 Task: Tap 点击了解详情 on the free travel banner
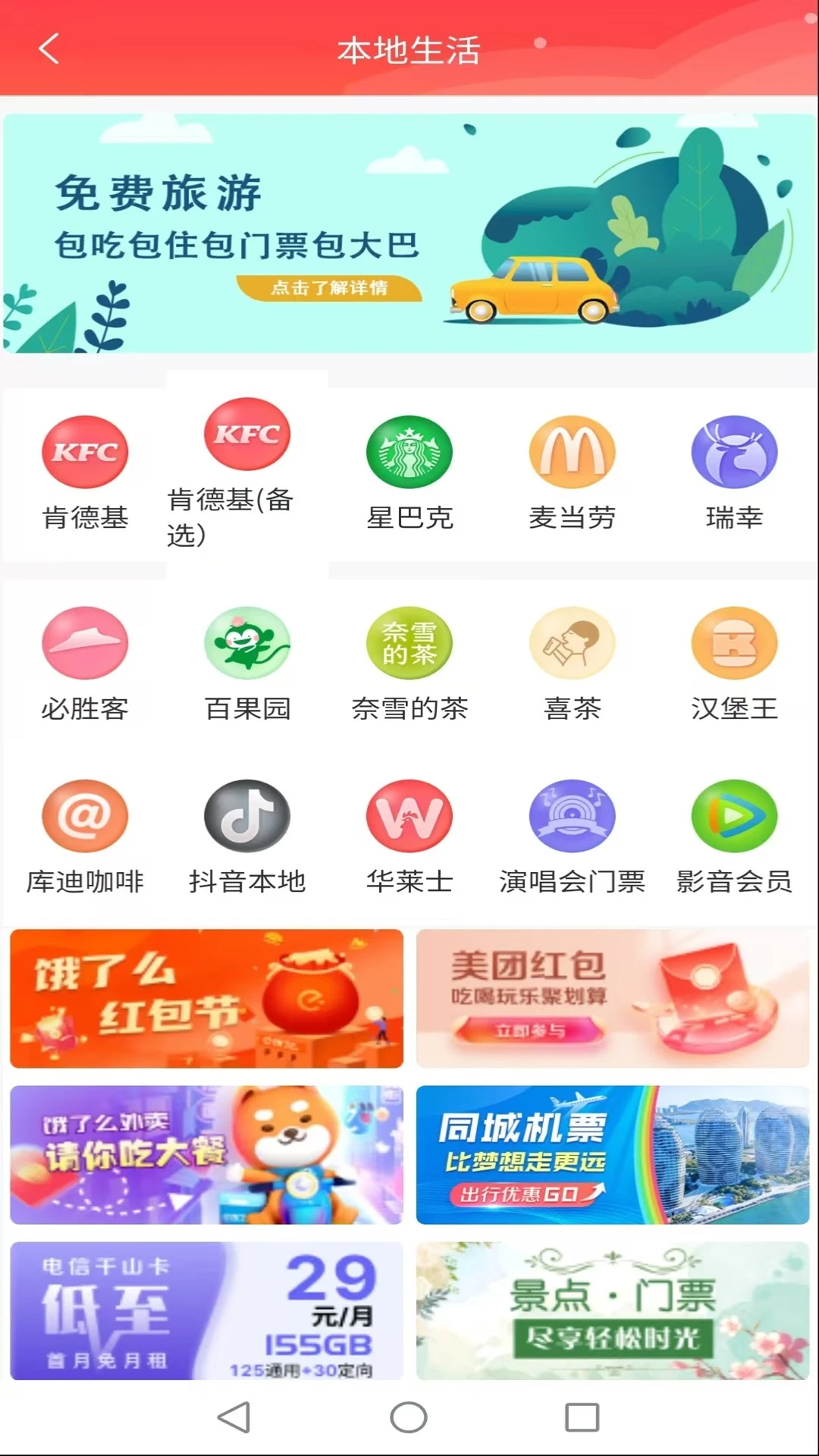point(331,290)
